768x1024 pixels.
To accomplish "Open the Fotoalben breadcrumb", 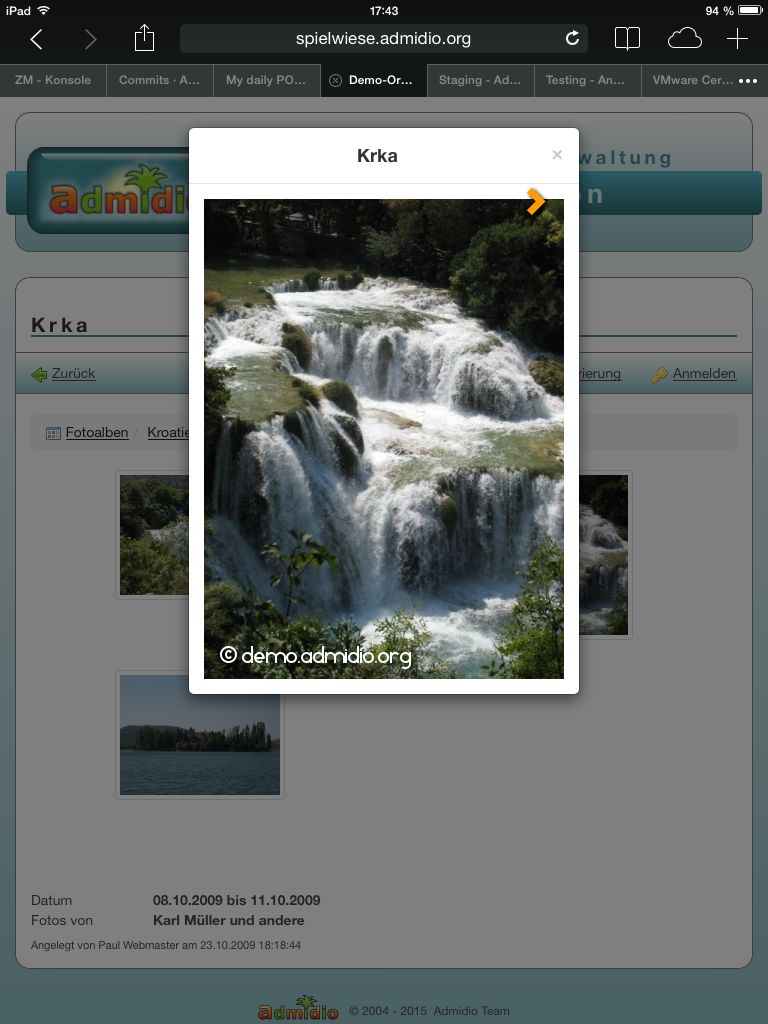I will (x=96, y=432).
